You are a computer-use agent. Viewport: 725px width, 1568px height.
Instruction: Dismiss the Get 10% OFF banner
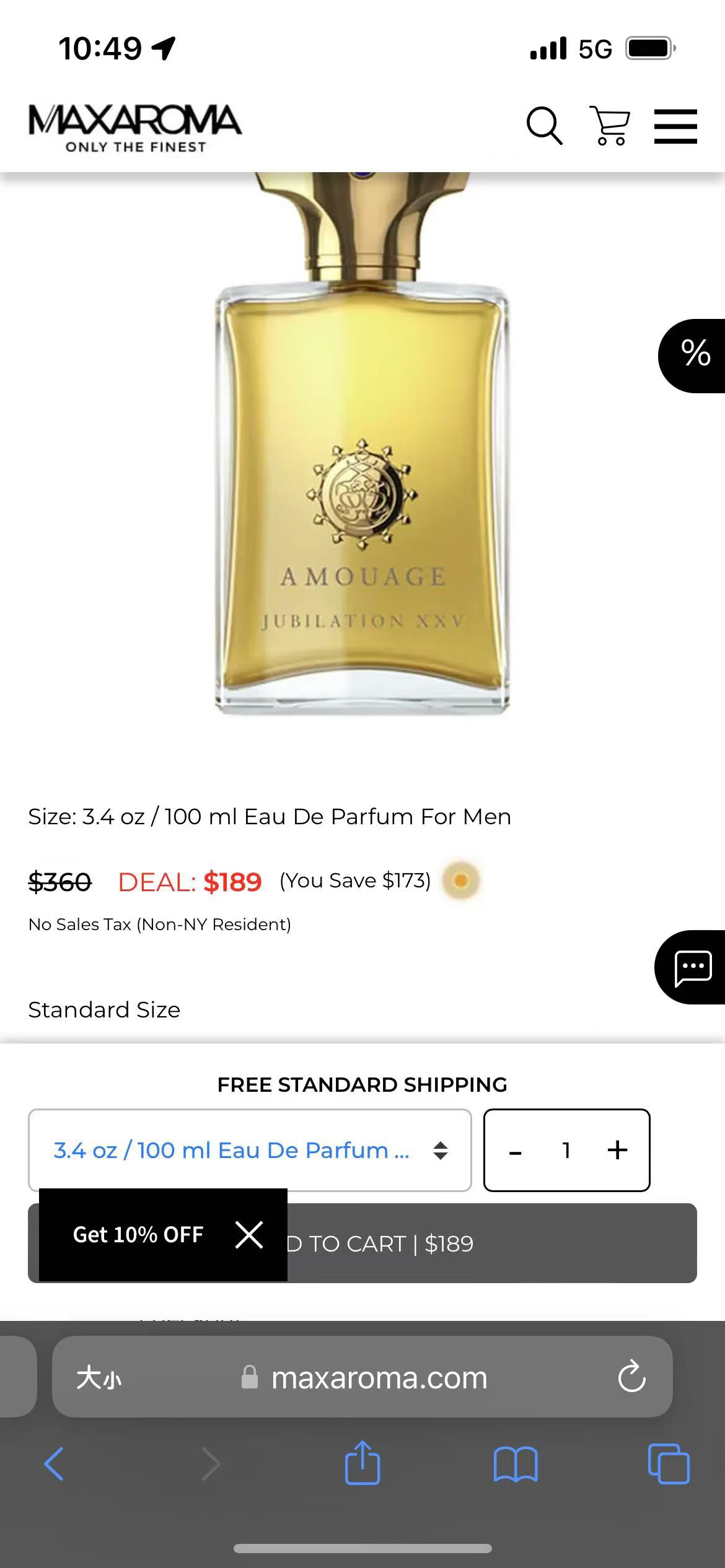(249, 1234)
